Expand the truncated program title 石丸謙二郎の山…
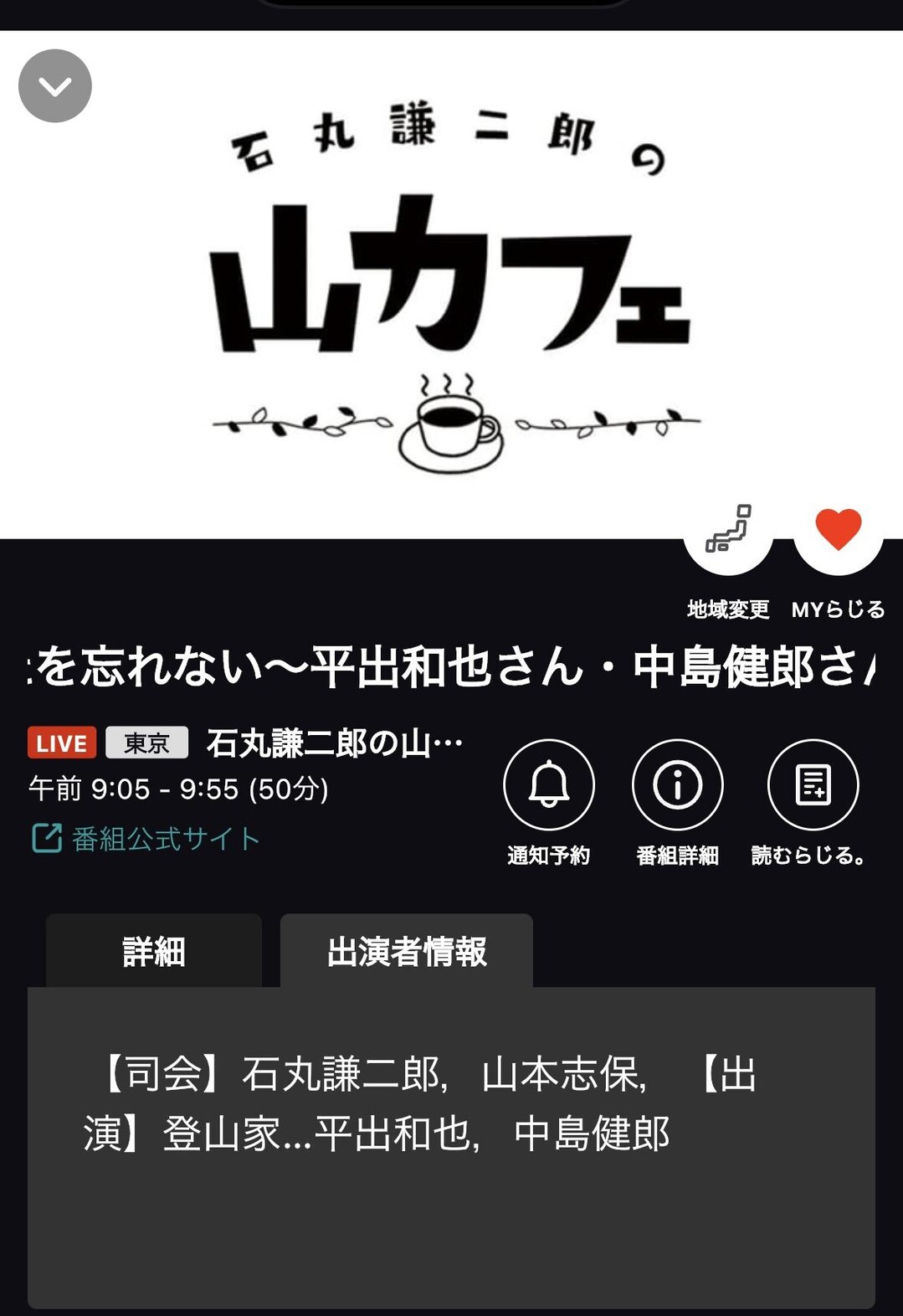This screenshot has height=1316, width=903. click(331, 742)
